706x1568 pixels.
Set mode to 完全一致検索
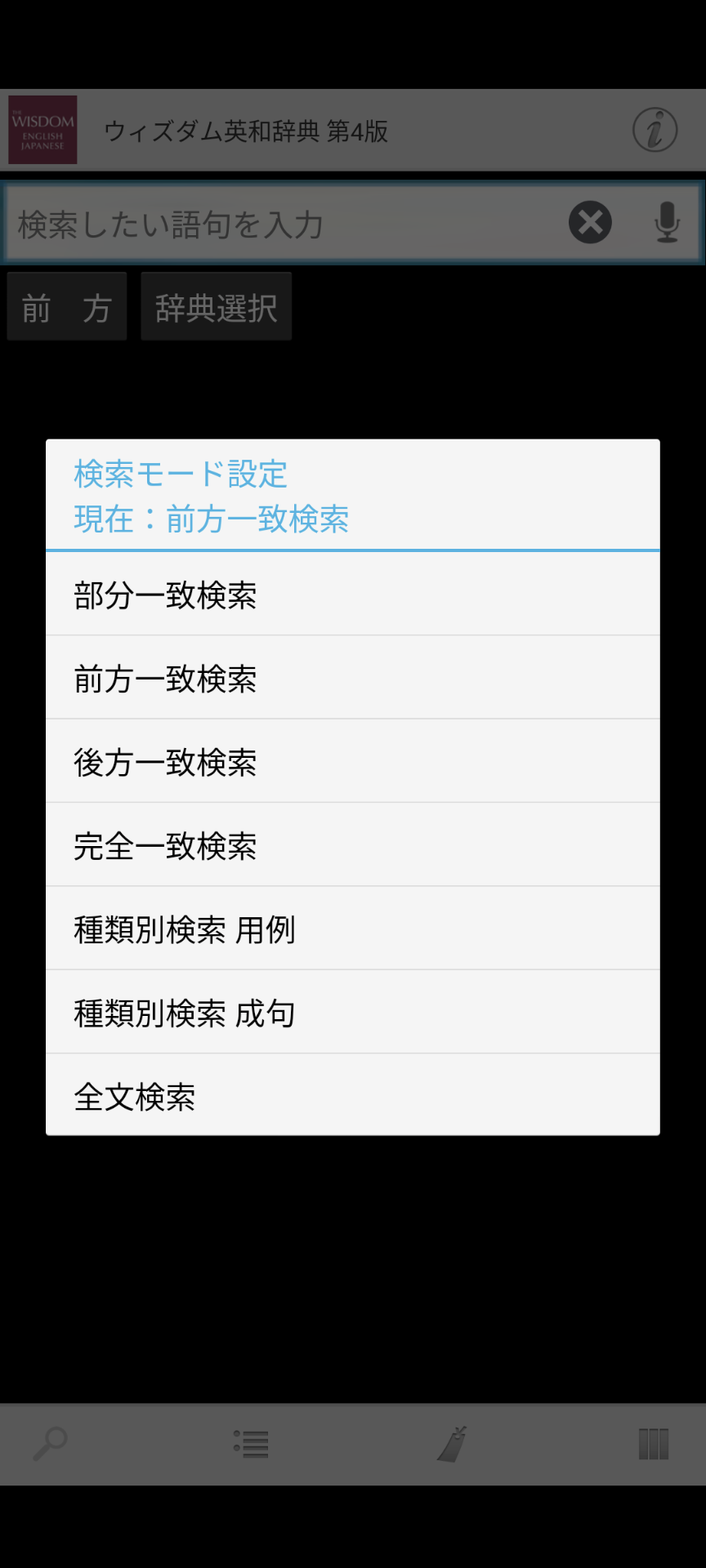point(352,845)
